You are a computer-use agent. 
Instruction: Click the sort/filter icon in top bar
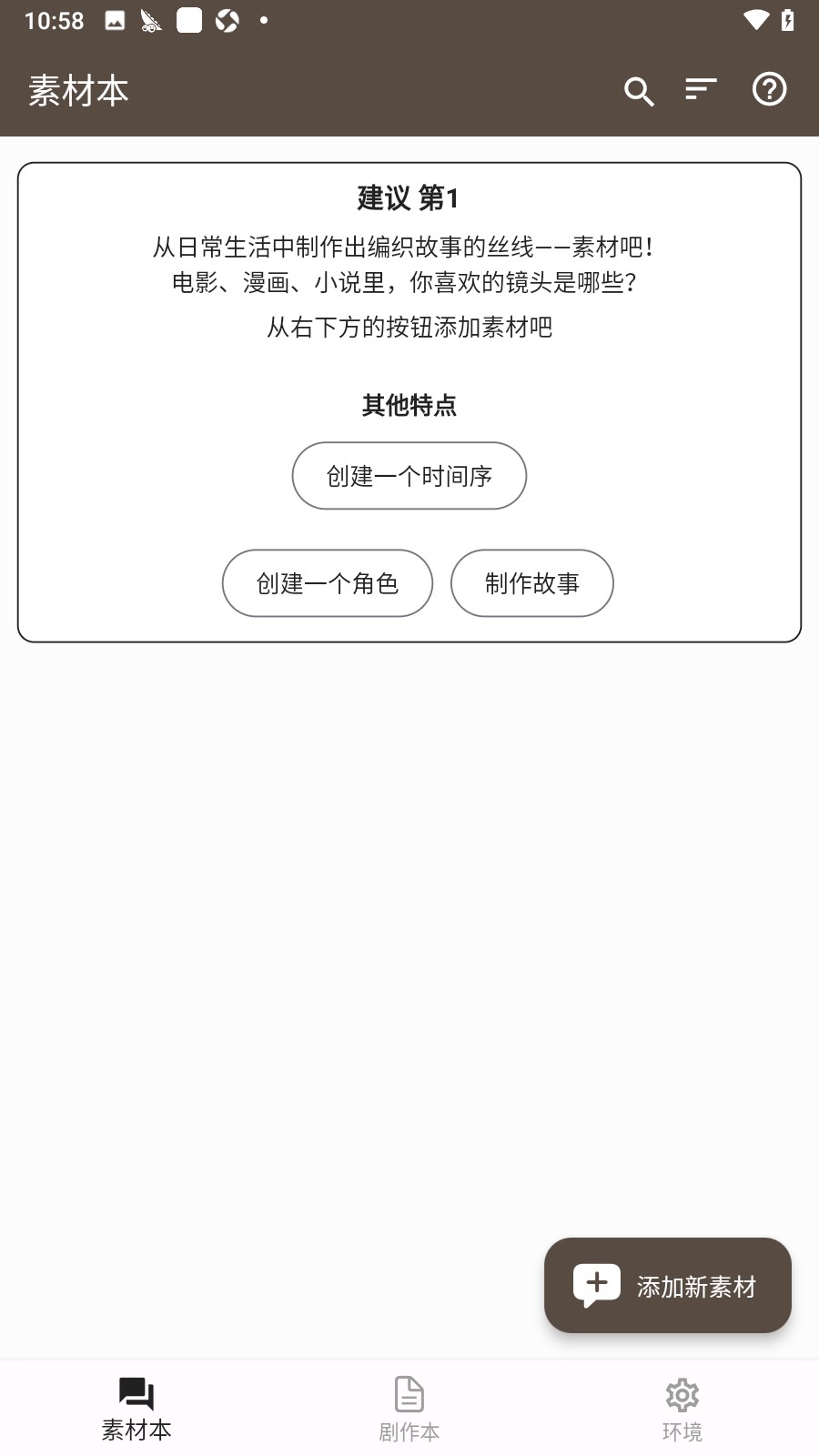701,90
